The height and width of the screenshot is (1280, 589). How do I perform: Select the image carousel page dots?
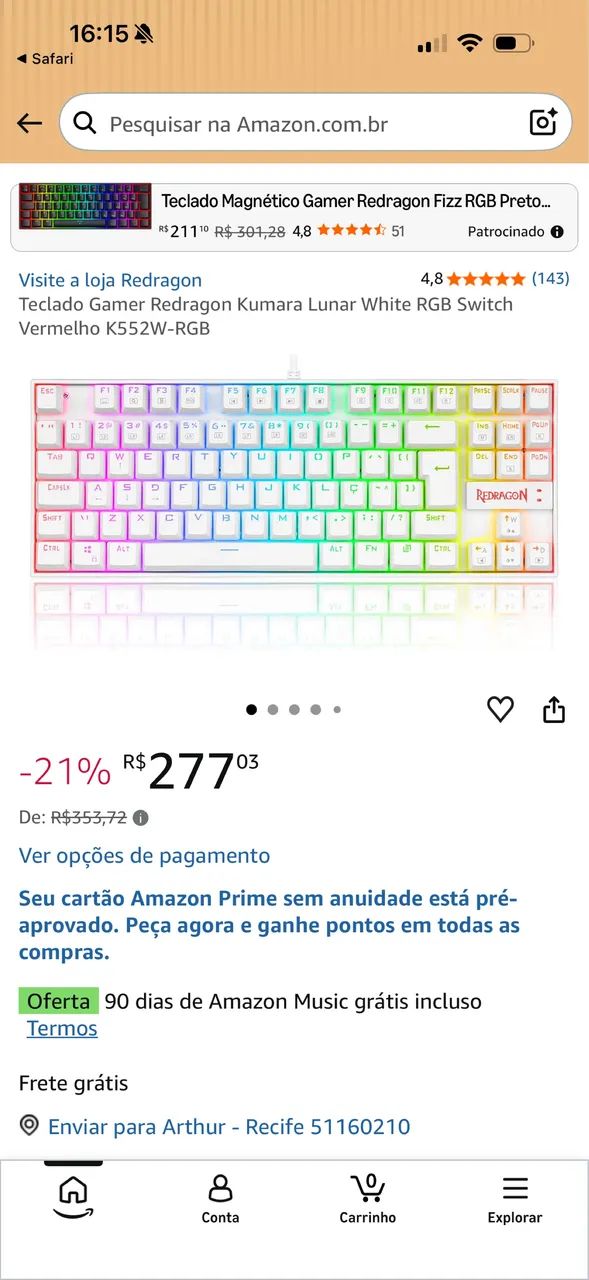294,709
